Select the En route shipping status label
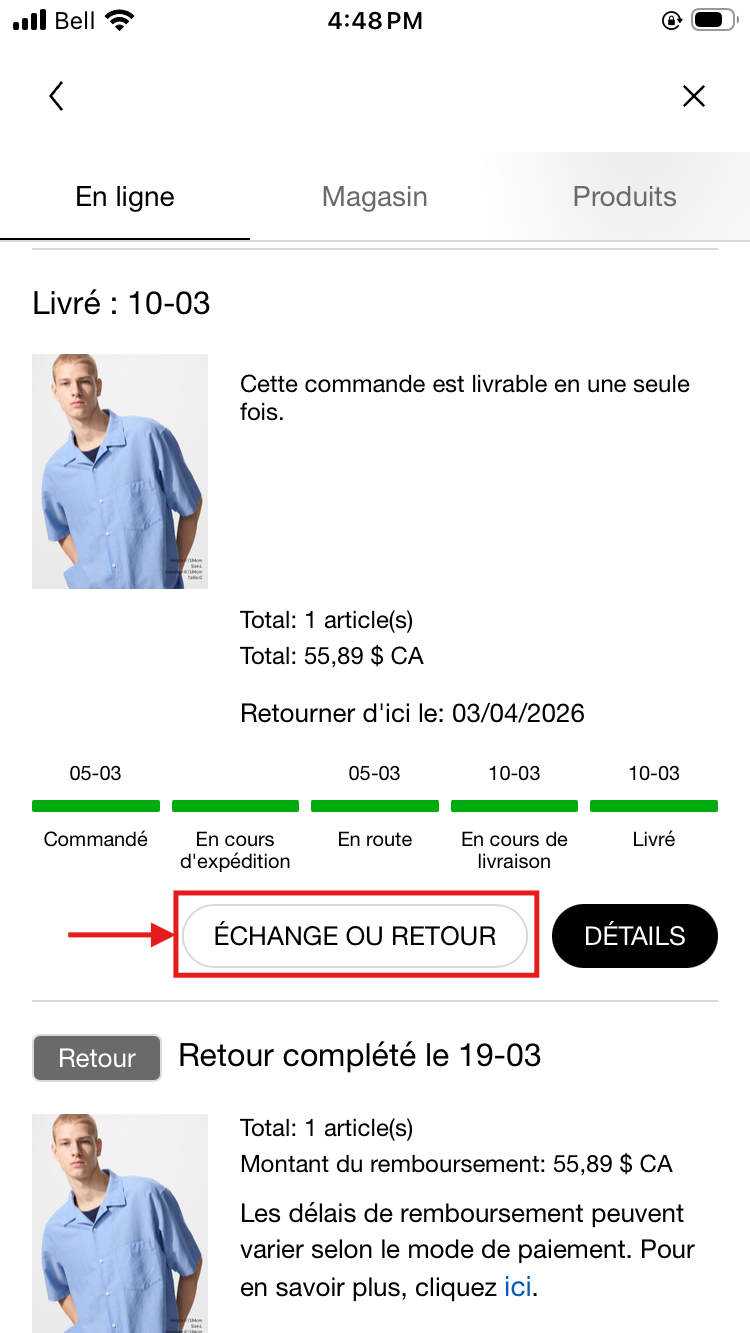The width and height of the screenshot is (750, 1333). click(x=374, y=839)
